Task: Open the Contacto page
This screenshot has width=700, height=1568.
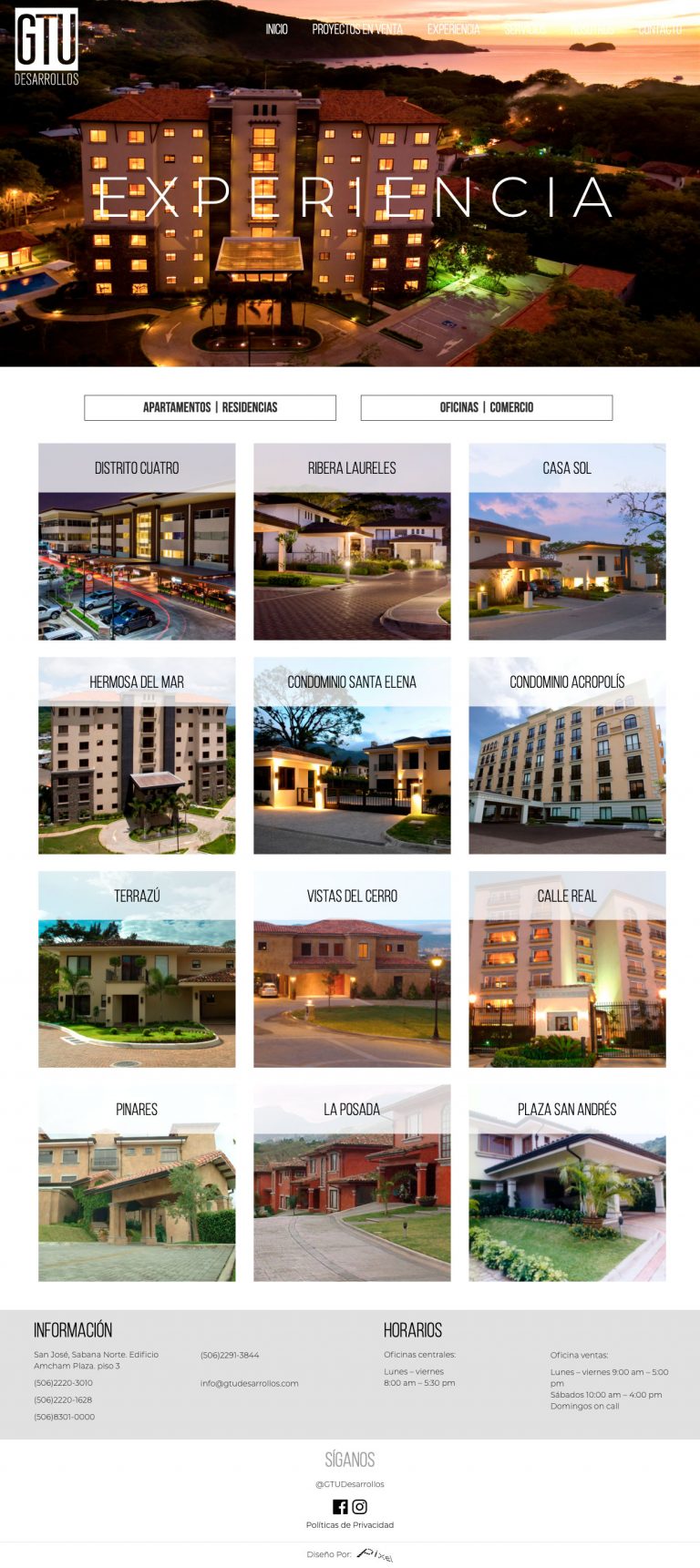Action: (659, 29)
